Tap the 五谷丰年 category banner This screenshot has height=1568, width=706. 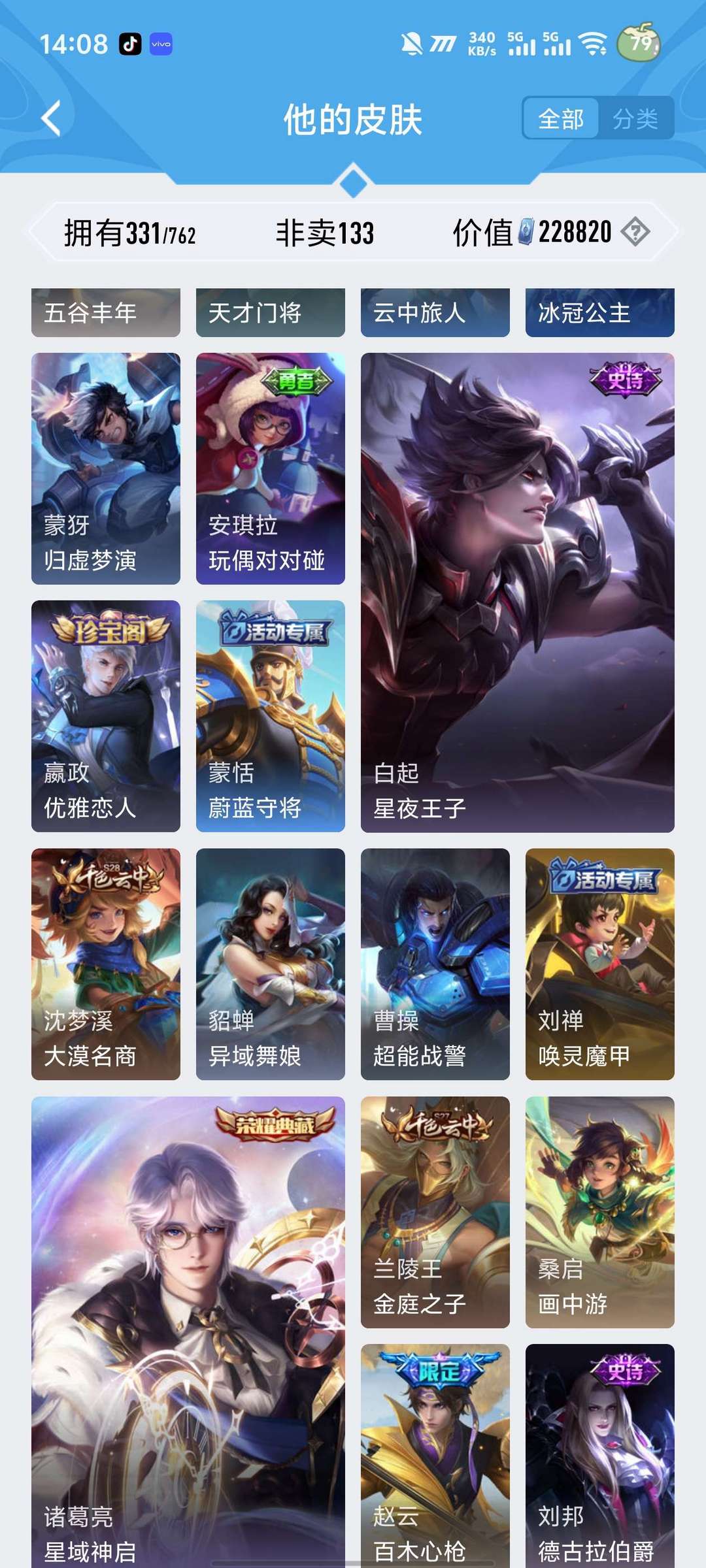[105, 312]
